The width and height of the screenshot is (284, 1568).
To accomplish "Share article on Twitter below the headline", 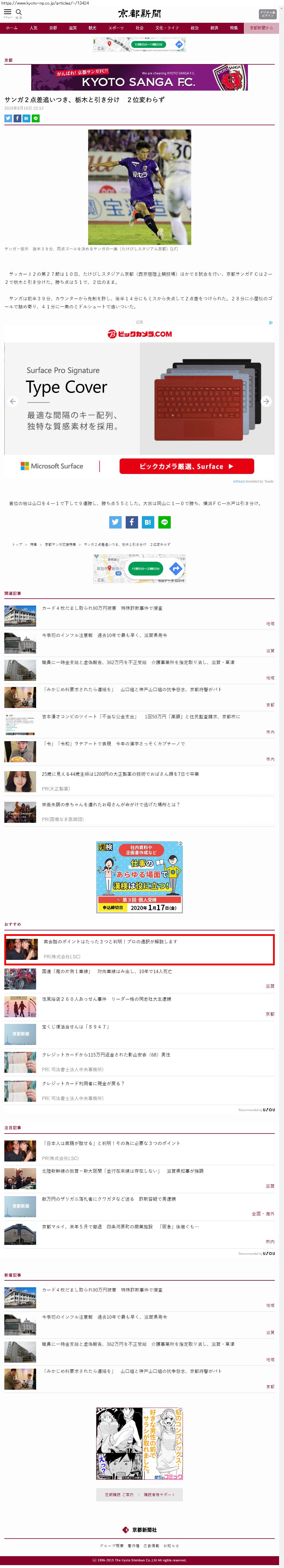I will pos(8,118).
